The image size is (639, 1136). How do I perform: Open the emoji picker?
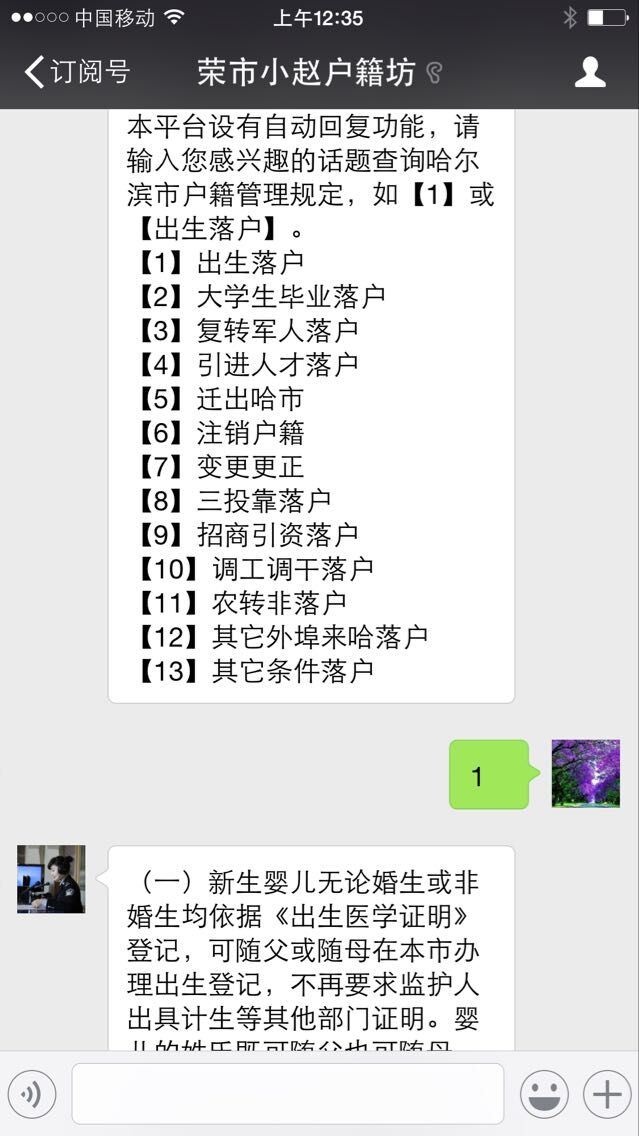(544, 1094)
